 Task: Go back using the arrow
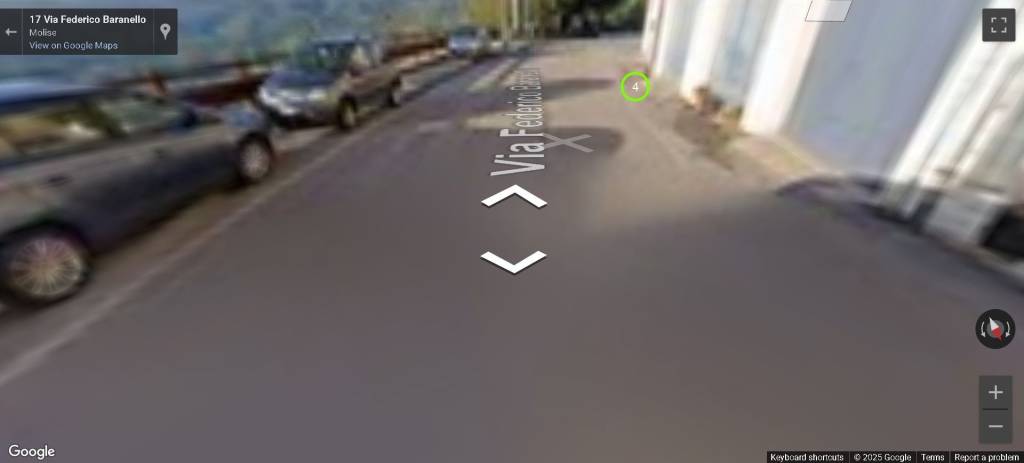[x=12, y=32]
